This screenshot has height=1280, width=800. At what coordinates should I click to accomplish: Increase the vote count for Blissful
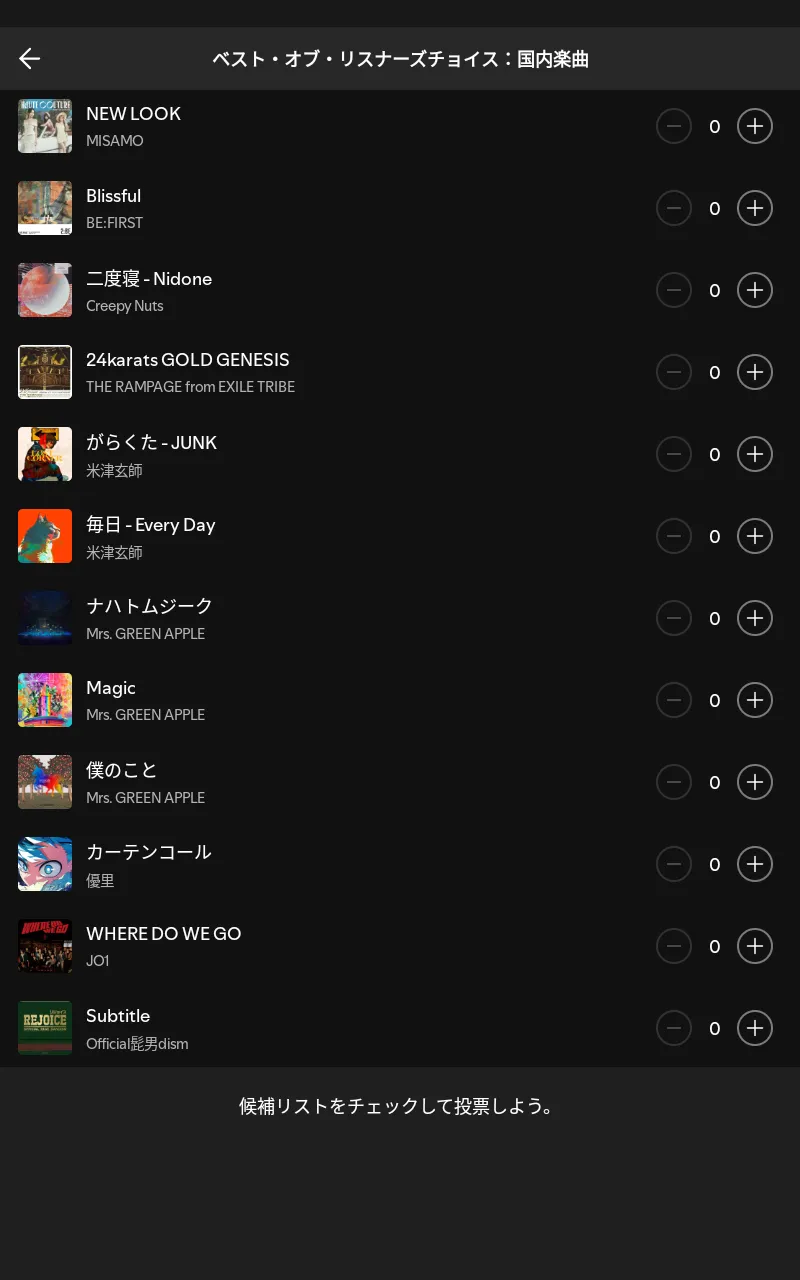pos(755,208)
